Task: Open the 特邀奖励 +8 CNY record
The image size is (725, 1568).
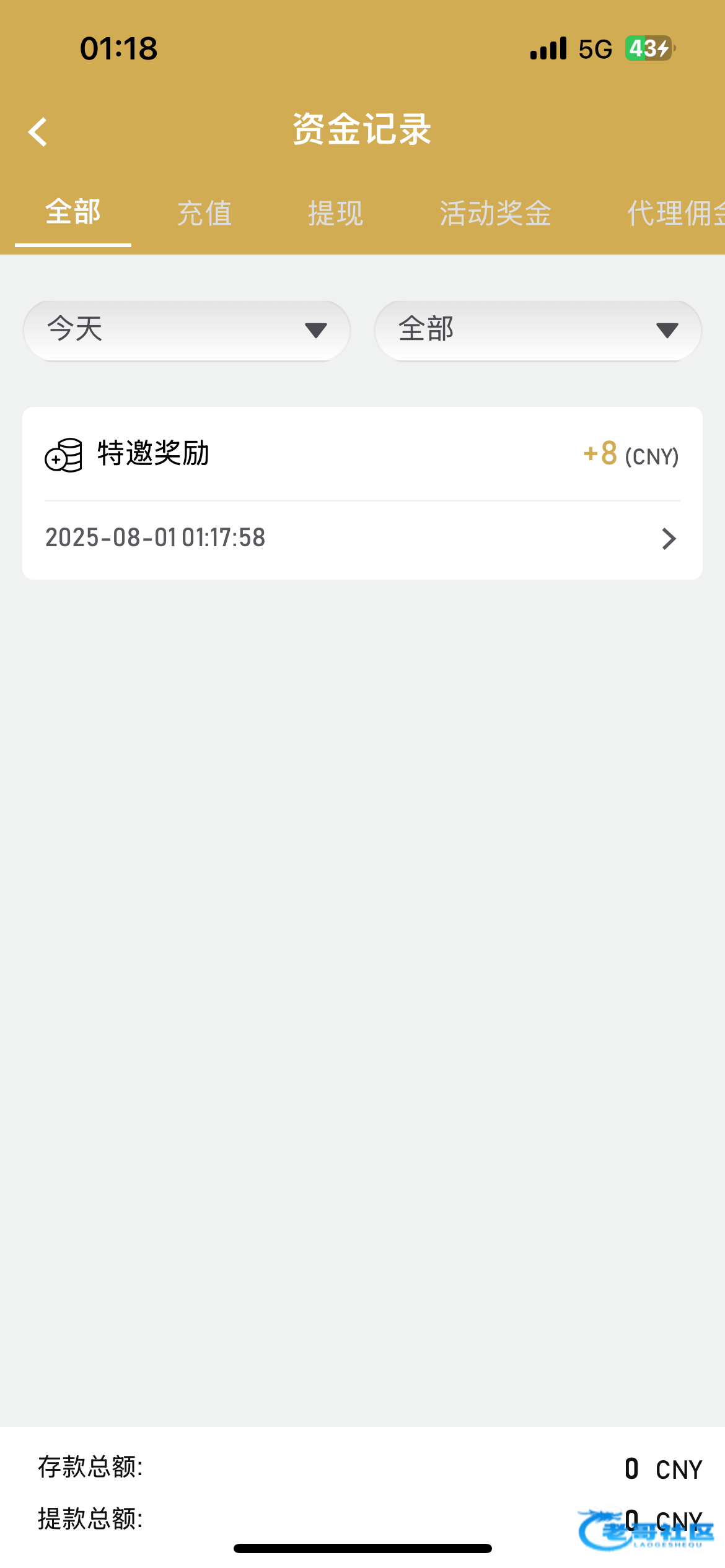Action: (x=362, y=493)
